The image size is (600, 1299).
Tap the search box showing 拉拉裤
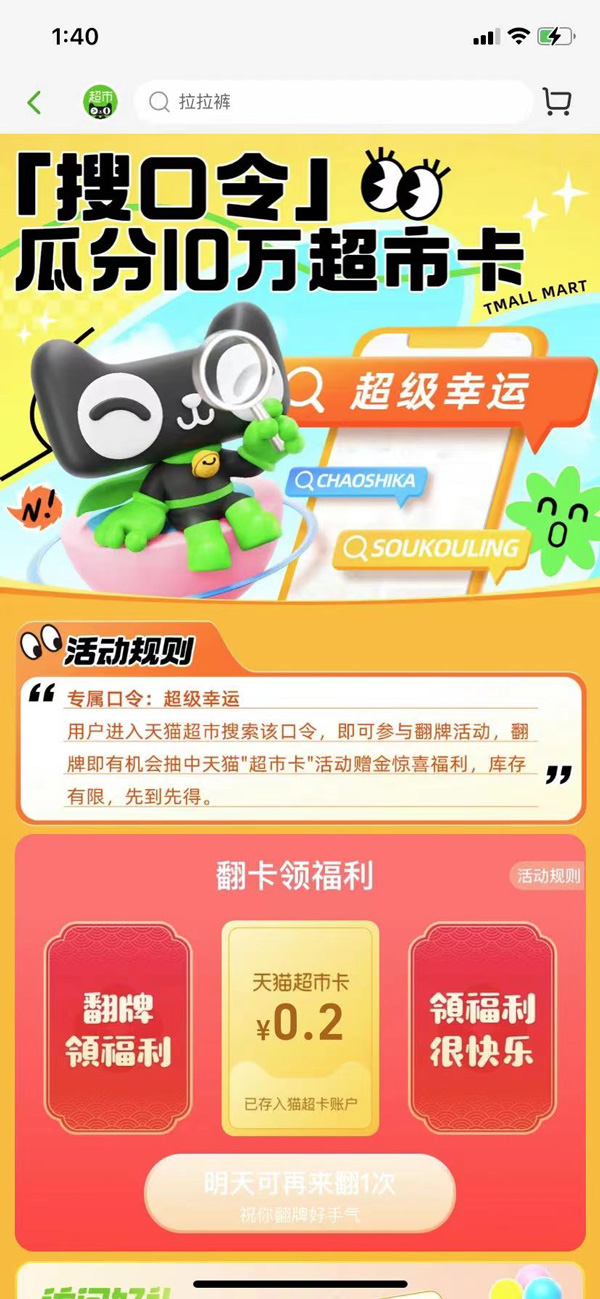tap(333, 102)
